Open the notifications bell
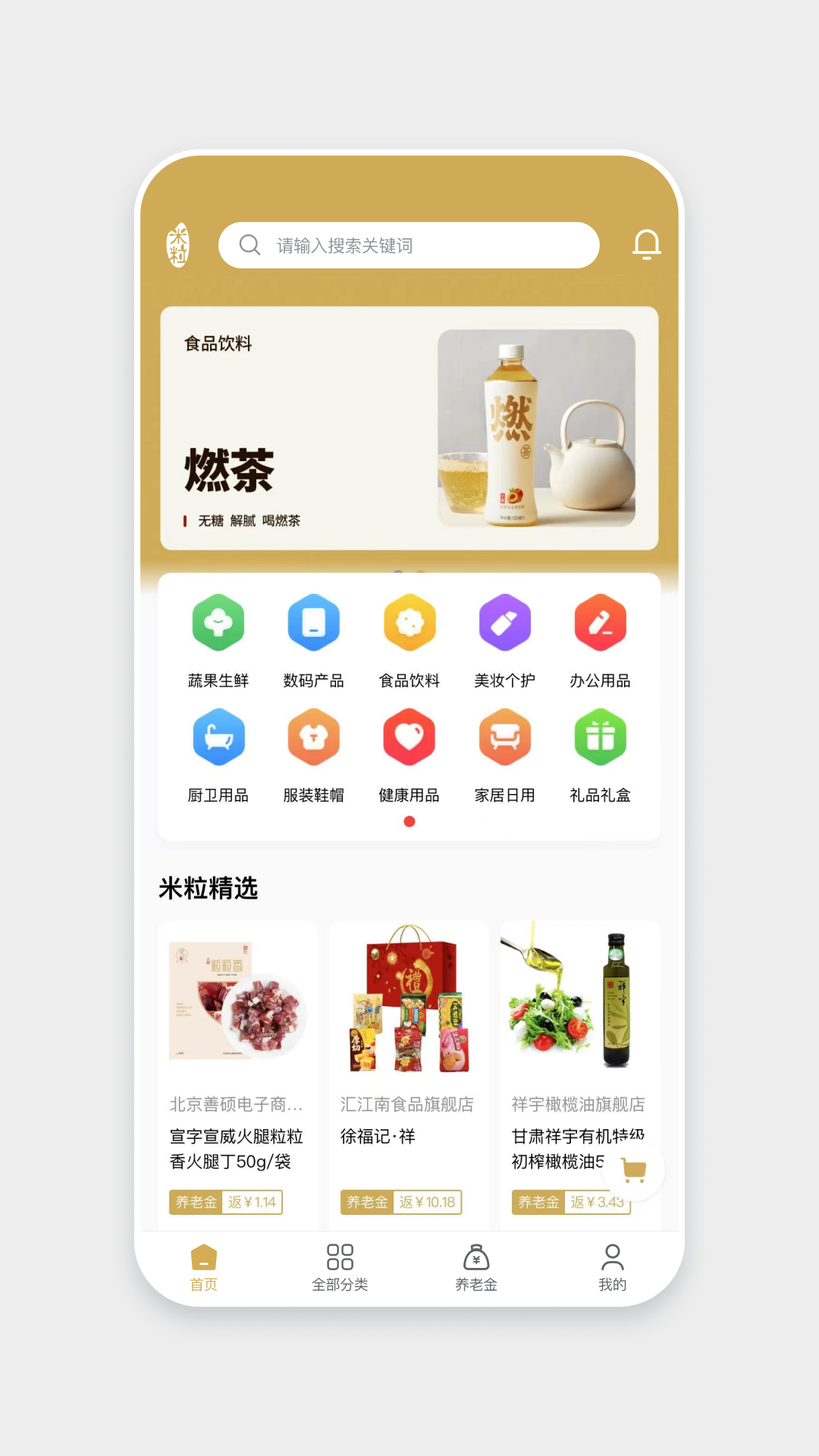 647,244
